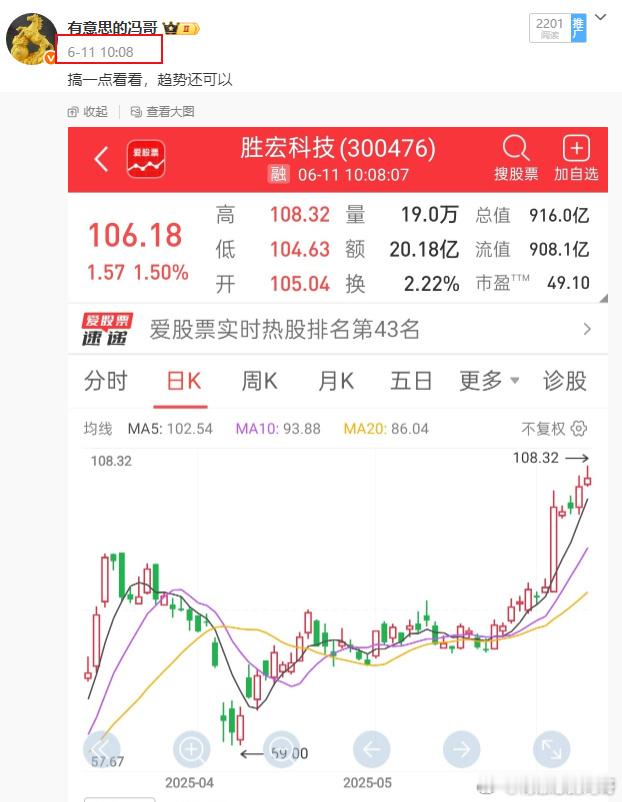The height and width of the screenshot is (802, 622).
Task: Open the post timestamp 6-11 10:08
Action: pyautogui.click(x=100, y=52)
